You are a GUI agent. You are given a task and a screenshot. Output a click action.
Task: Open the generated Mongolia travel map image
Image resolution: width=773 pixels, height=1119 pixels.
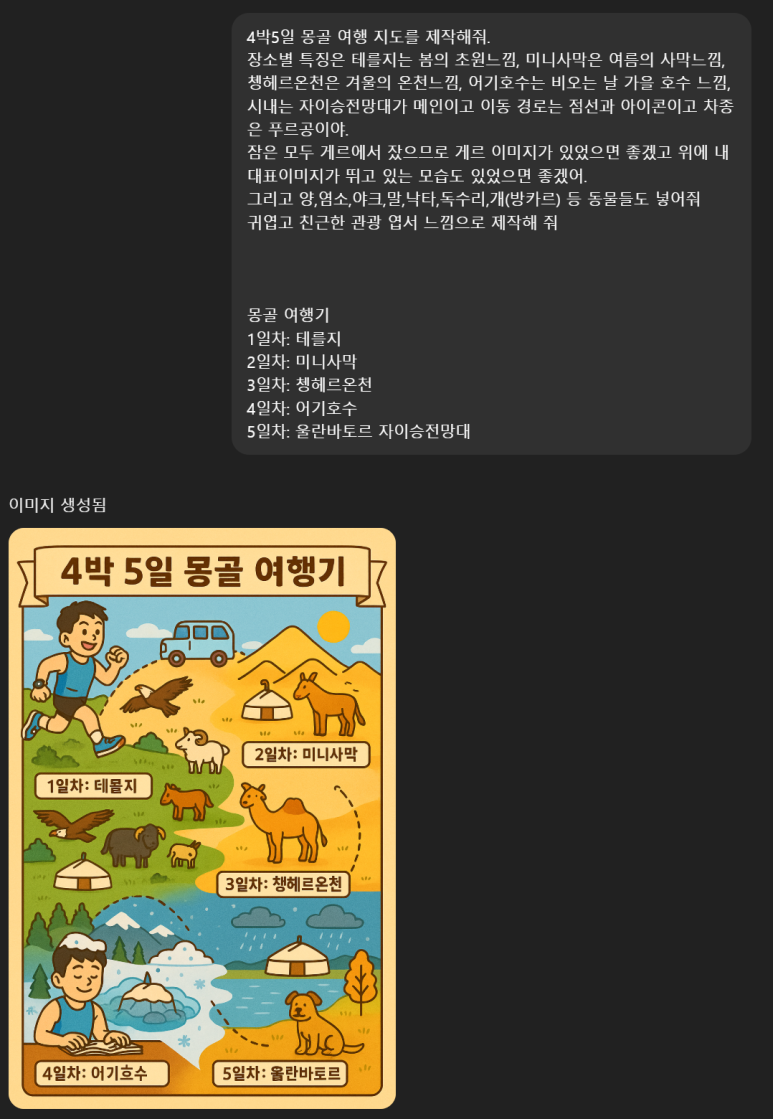point(202,817)
